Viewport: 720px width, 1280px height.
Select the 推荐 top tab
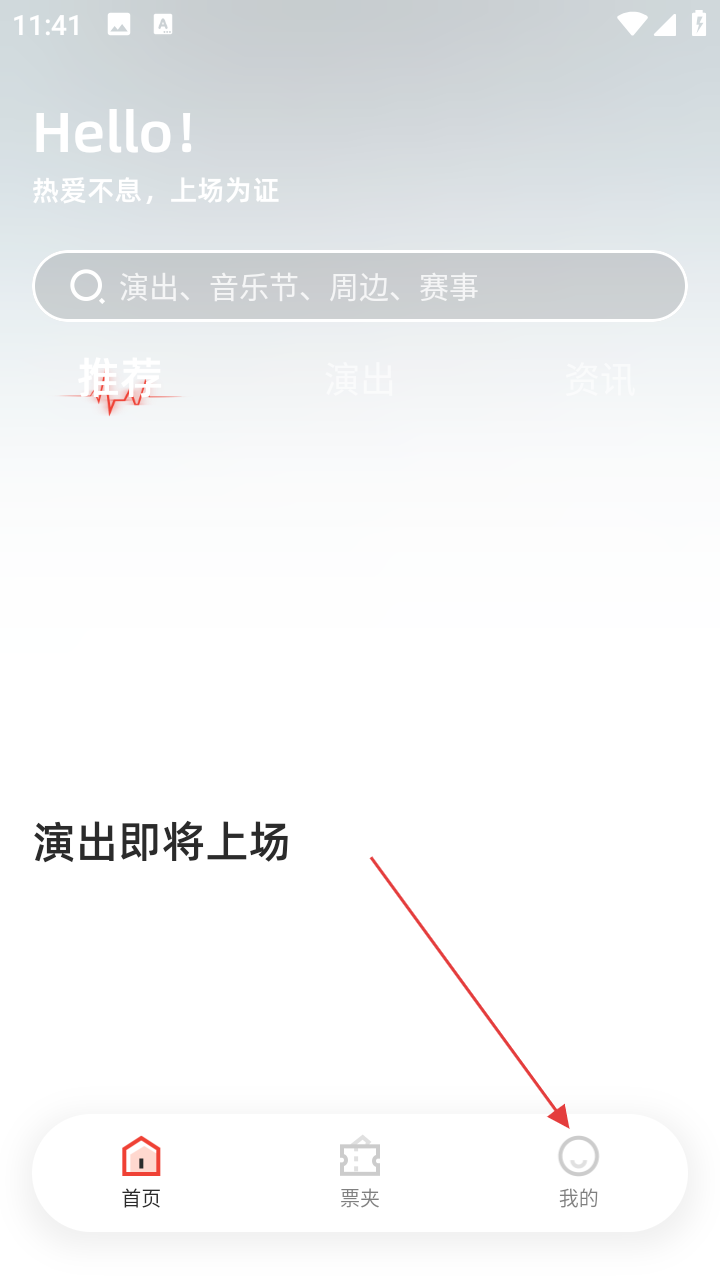point(120,379)
